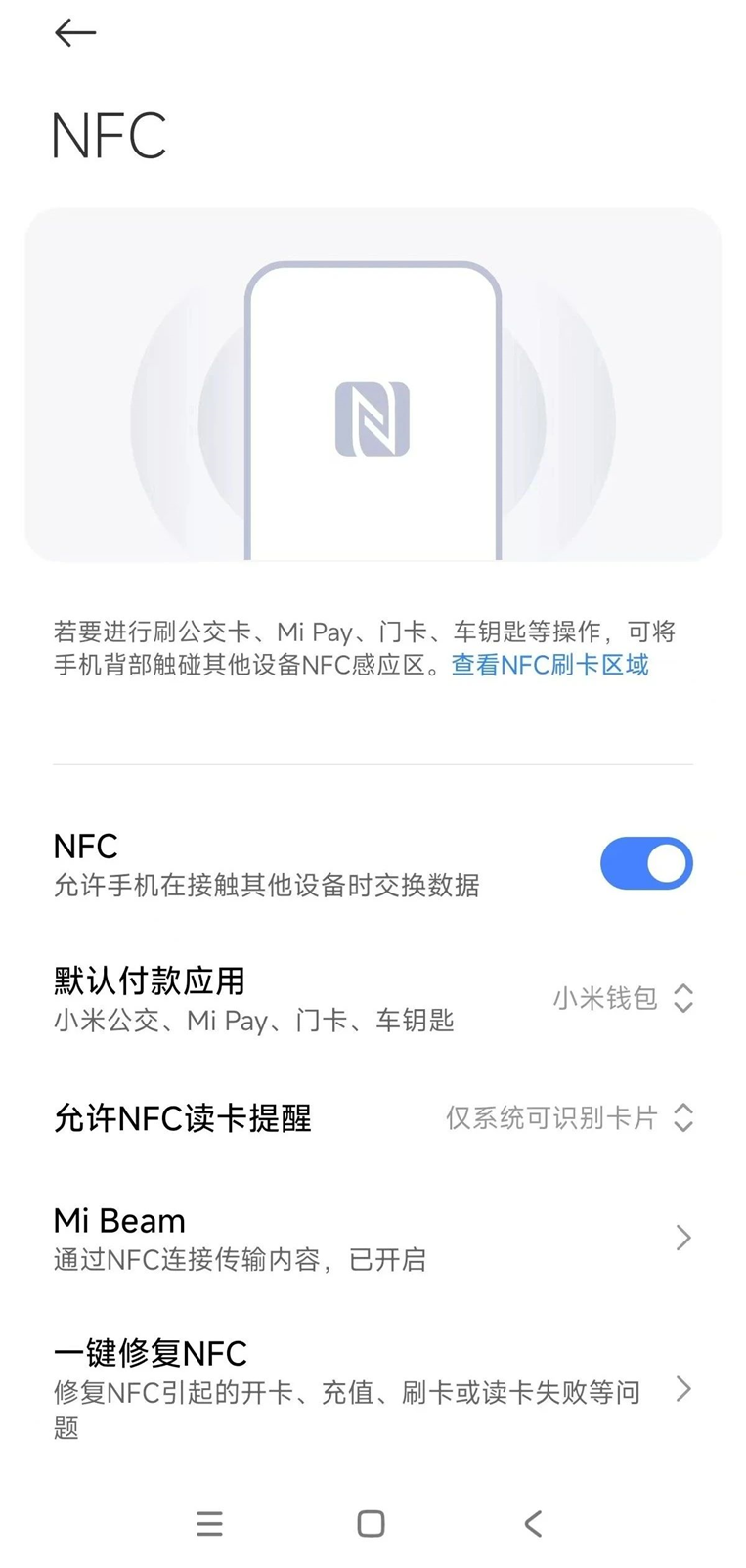
Task: Expand 允许NFC读卡提醒 options
Action: pyautogui.click(x=569, y=1117)
